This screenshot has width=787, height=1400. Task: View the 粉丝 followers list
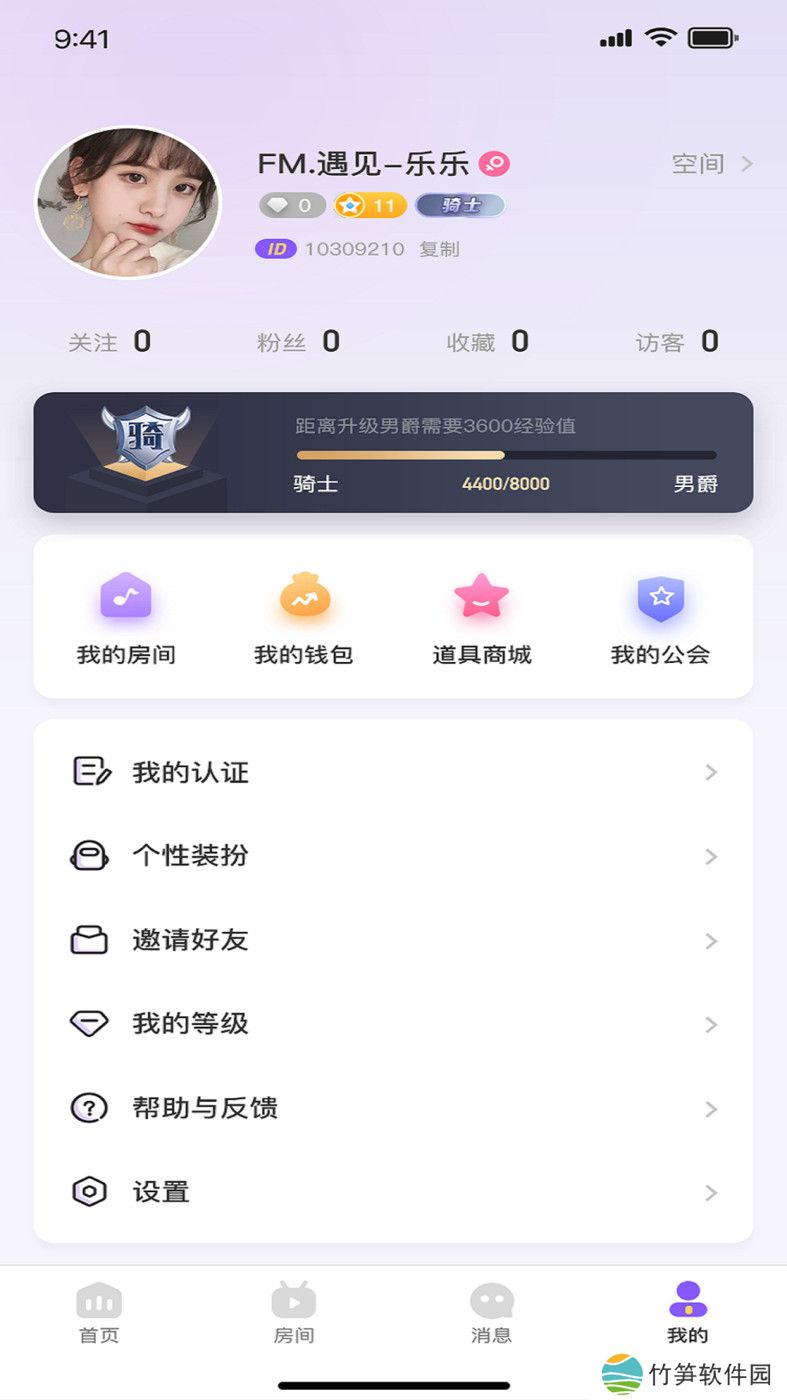298,342
